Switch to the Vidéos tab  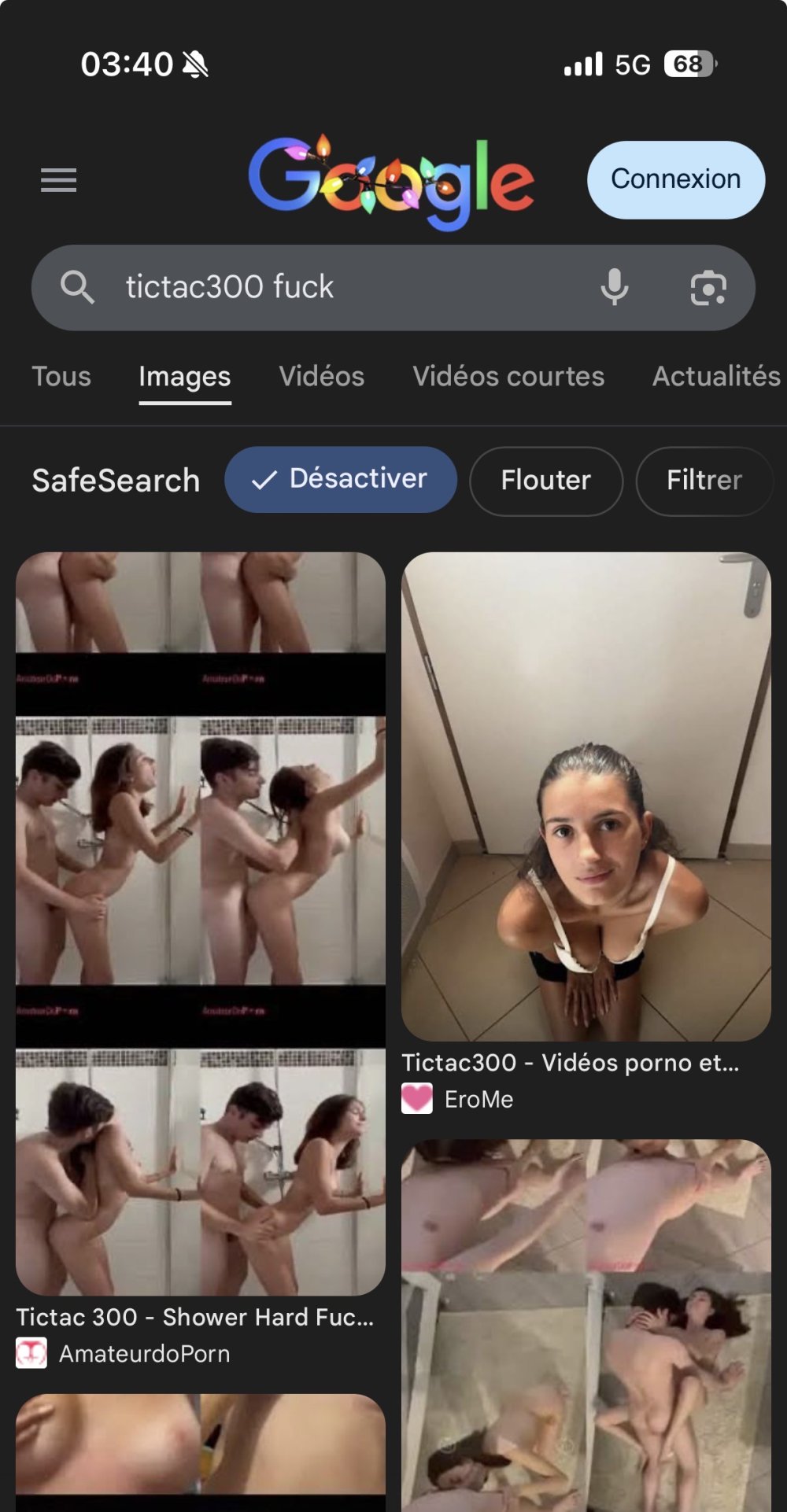coord(321,377)
